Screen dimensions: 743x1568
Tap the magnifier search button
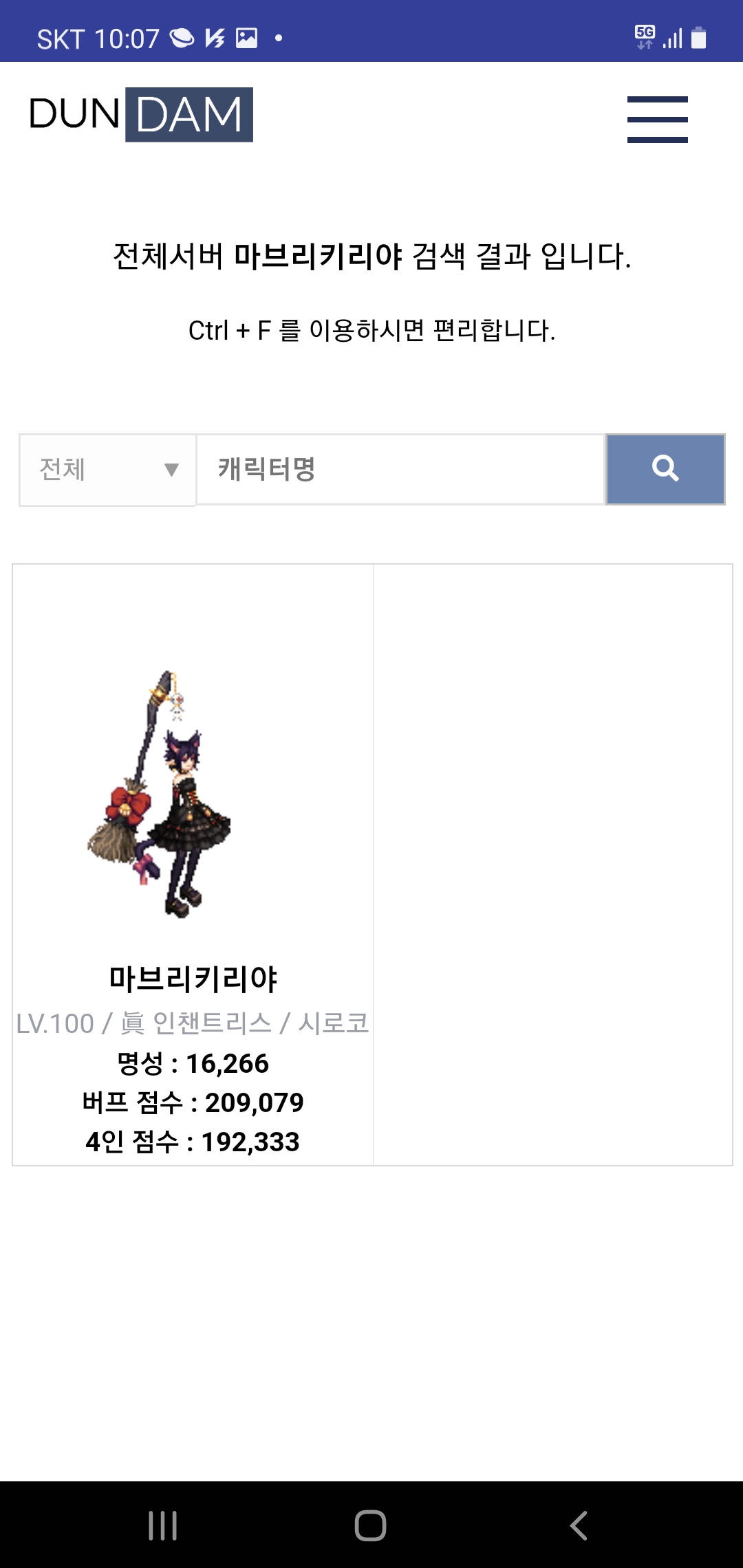(x=665, y=469)
